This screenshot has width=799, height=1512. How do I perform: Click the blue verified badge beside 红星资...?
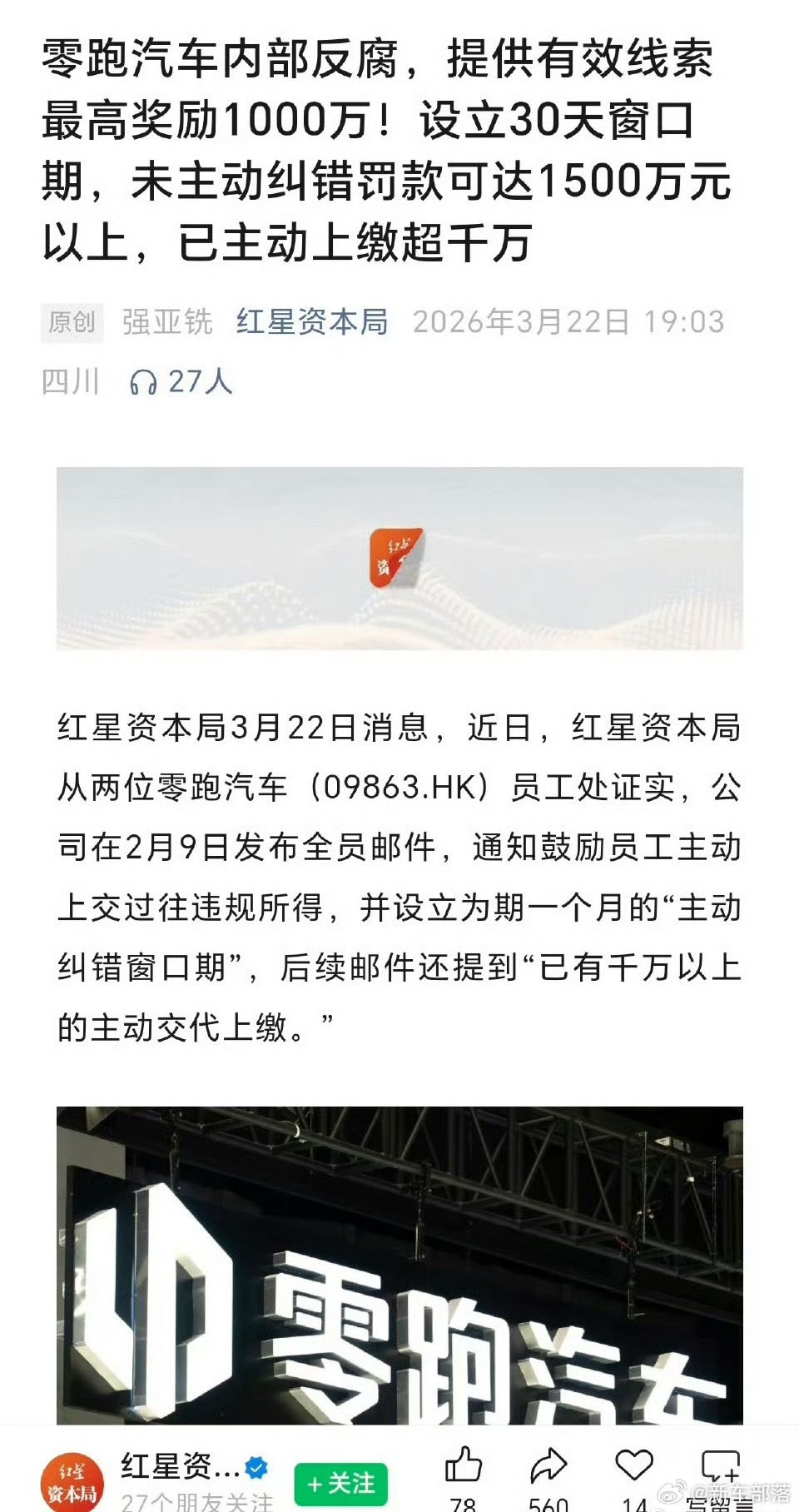click(254, 1467)
